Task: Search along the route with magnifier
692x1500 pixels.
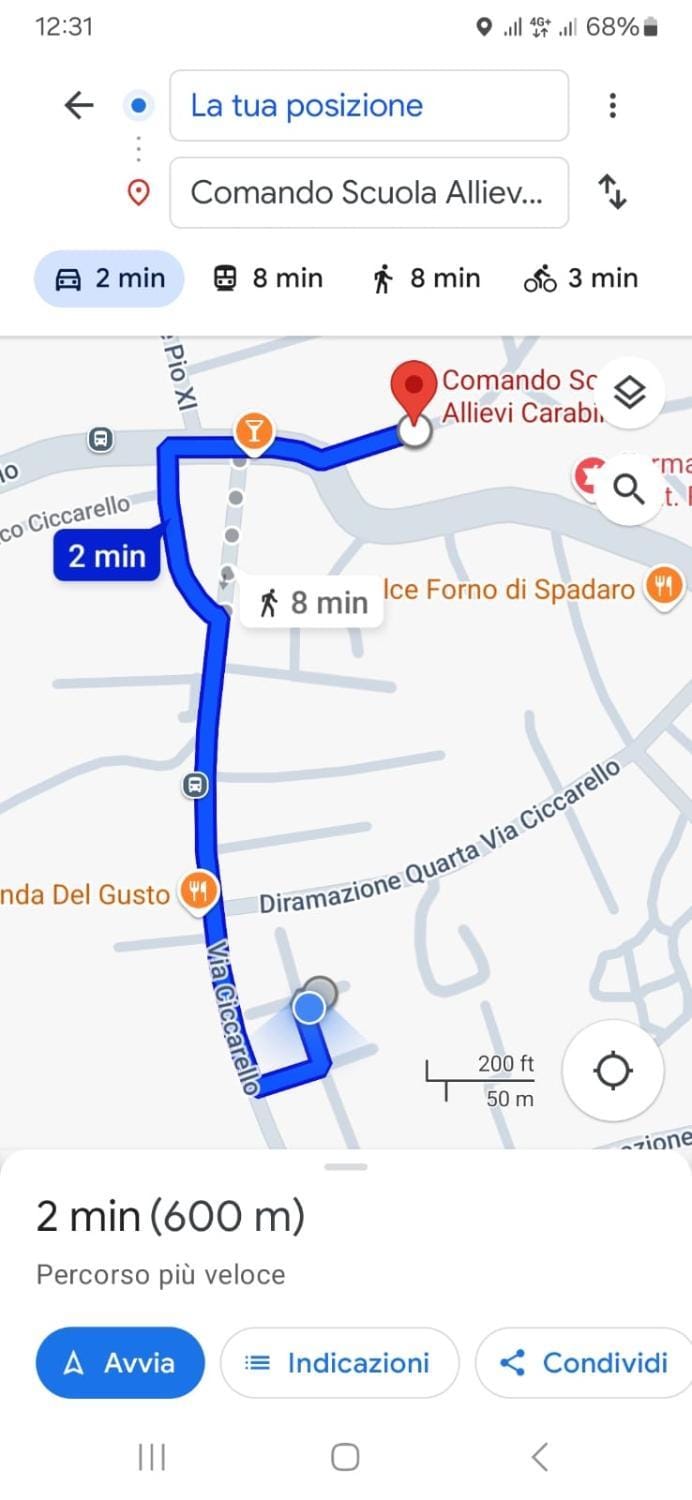Action: tap(628, 489)
